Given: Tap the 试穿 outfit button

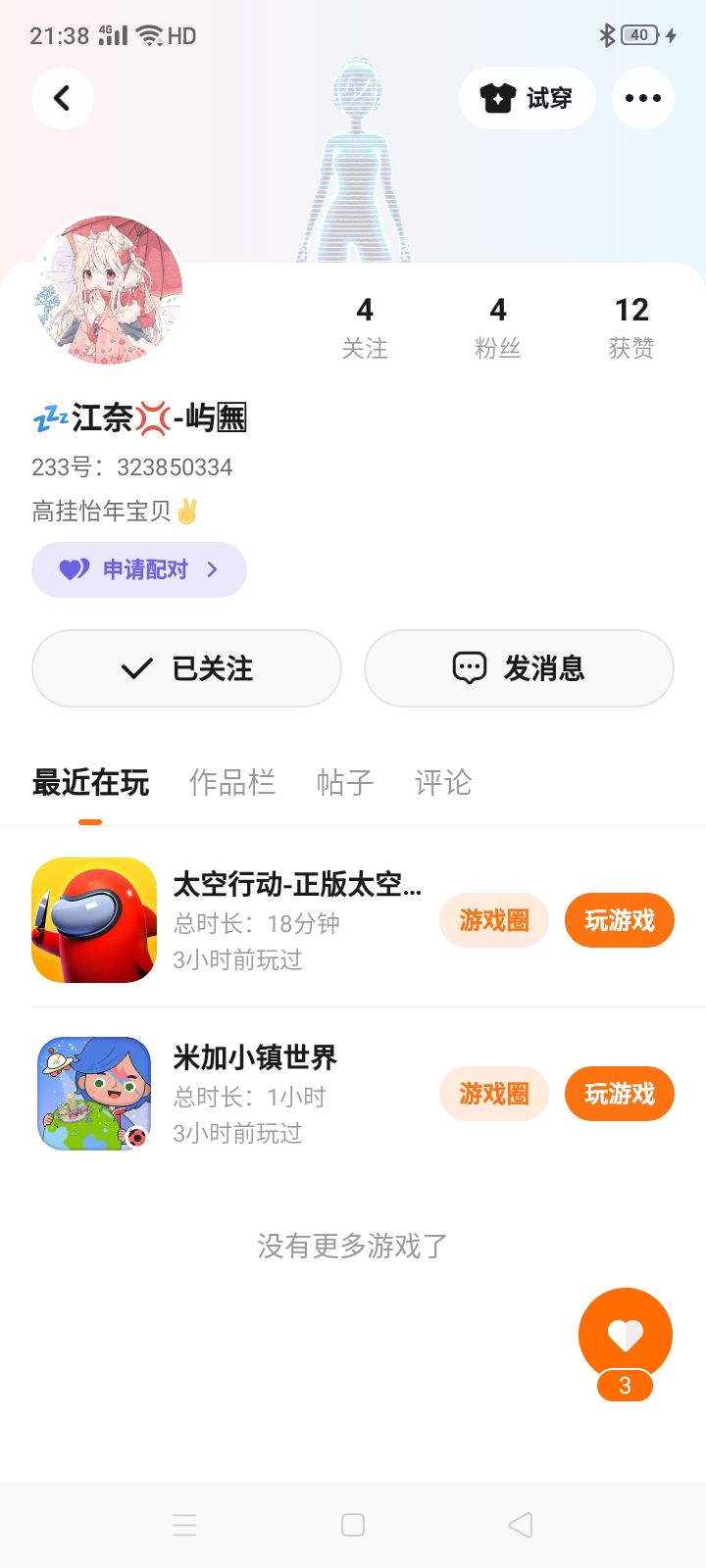Looking at the screenshot, I should point(527,98).
